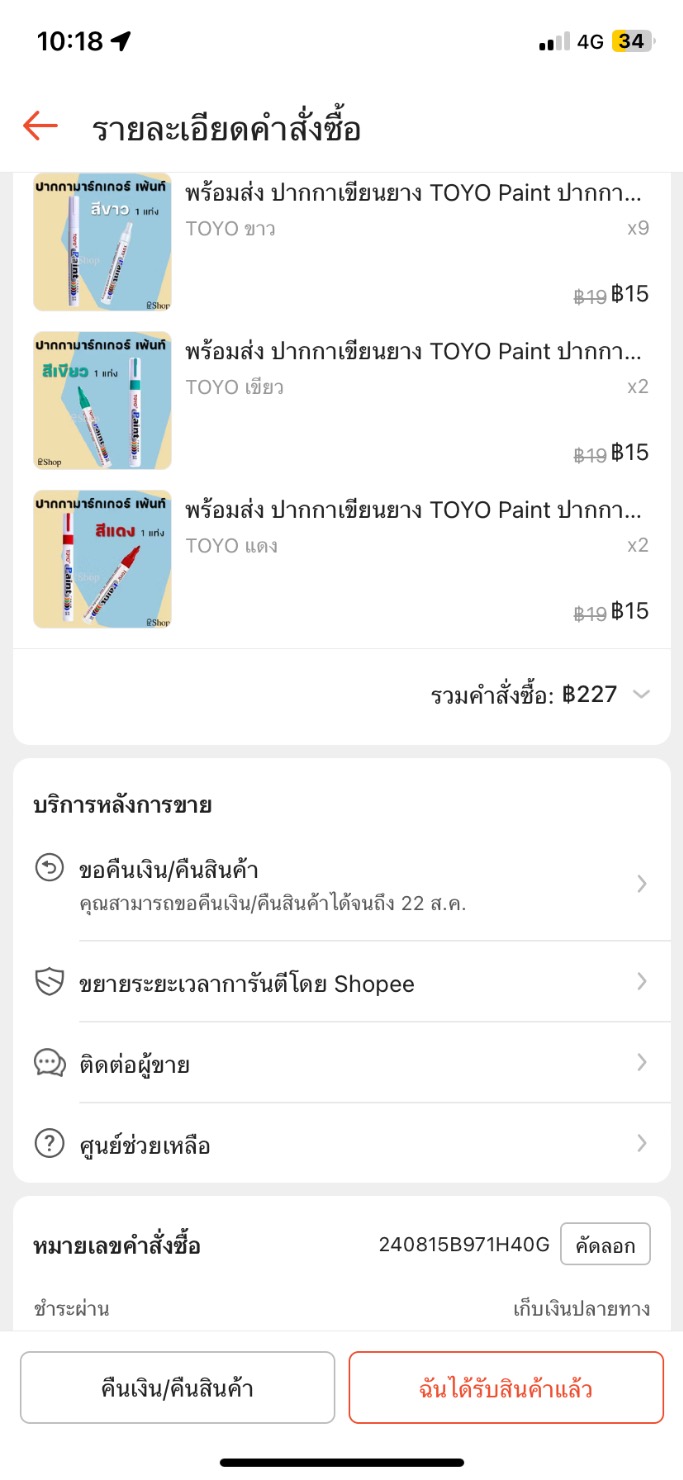
Task: Open the ขอคืนเงิน/คืนสินค้า row
Action: coord(341,884)
